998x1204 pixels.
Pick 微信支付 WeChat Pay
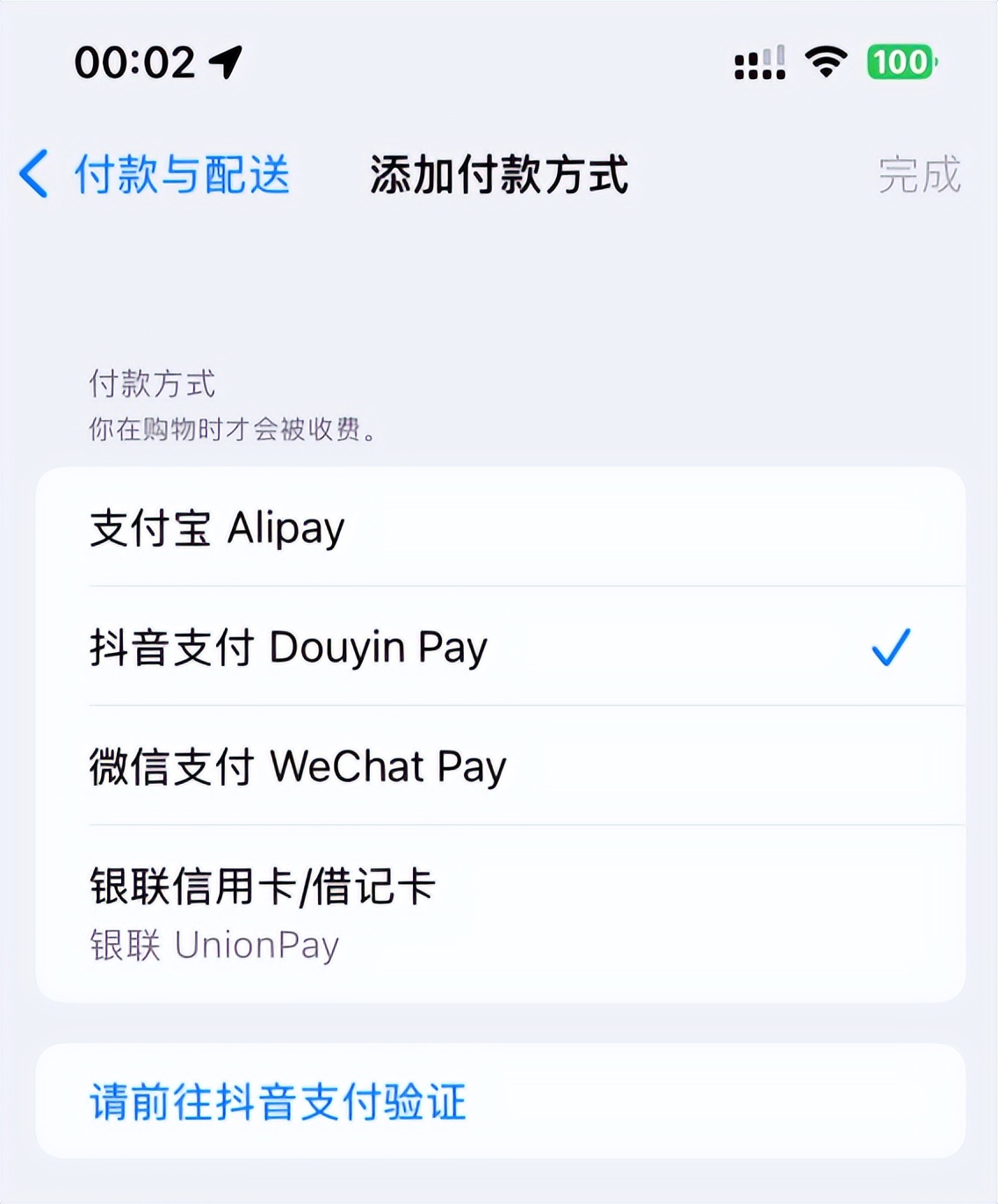[499, 766]
